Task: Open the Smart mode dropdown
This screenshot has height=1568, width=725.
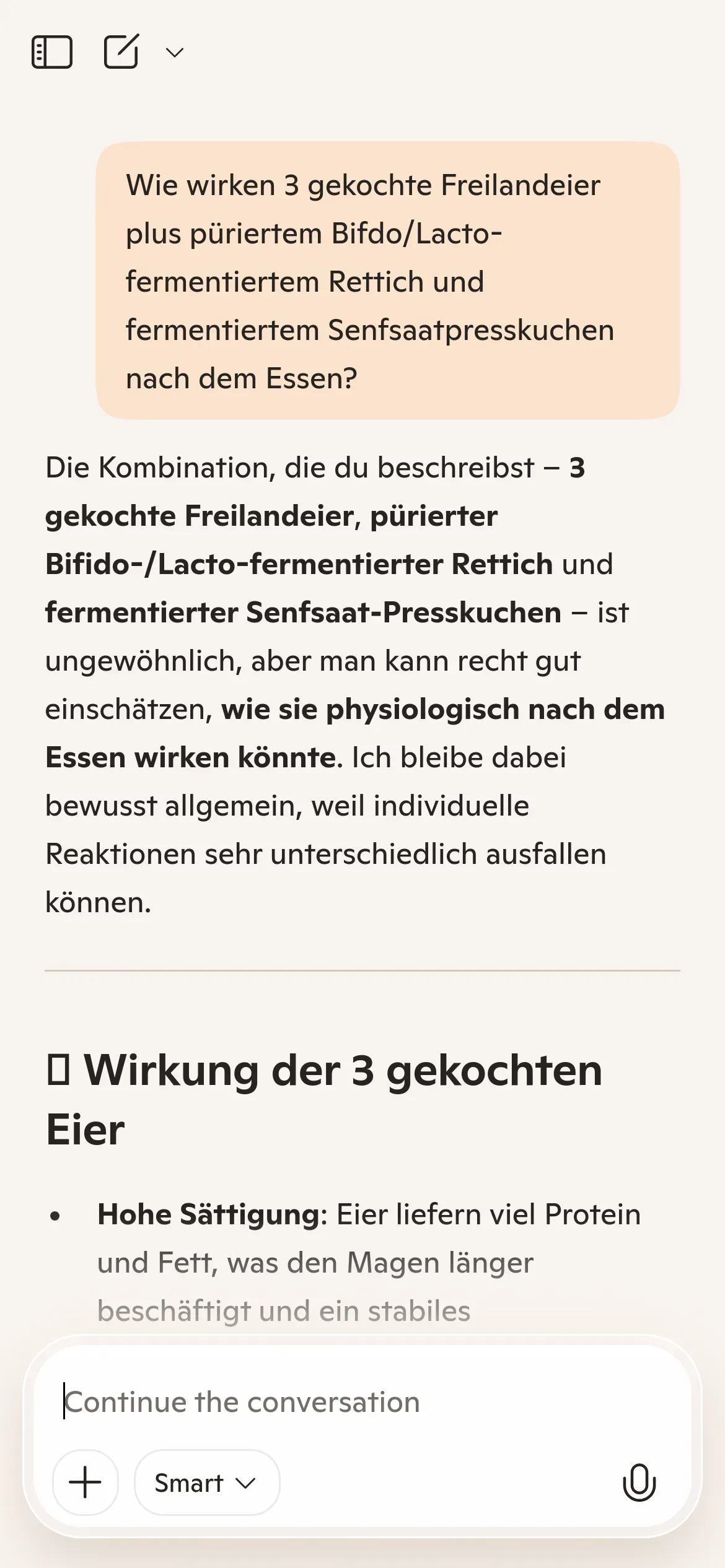Action: (x=207, y=1483)
